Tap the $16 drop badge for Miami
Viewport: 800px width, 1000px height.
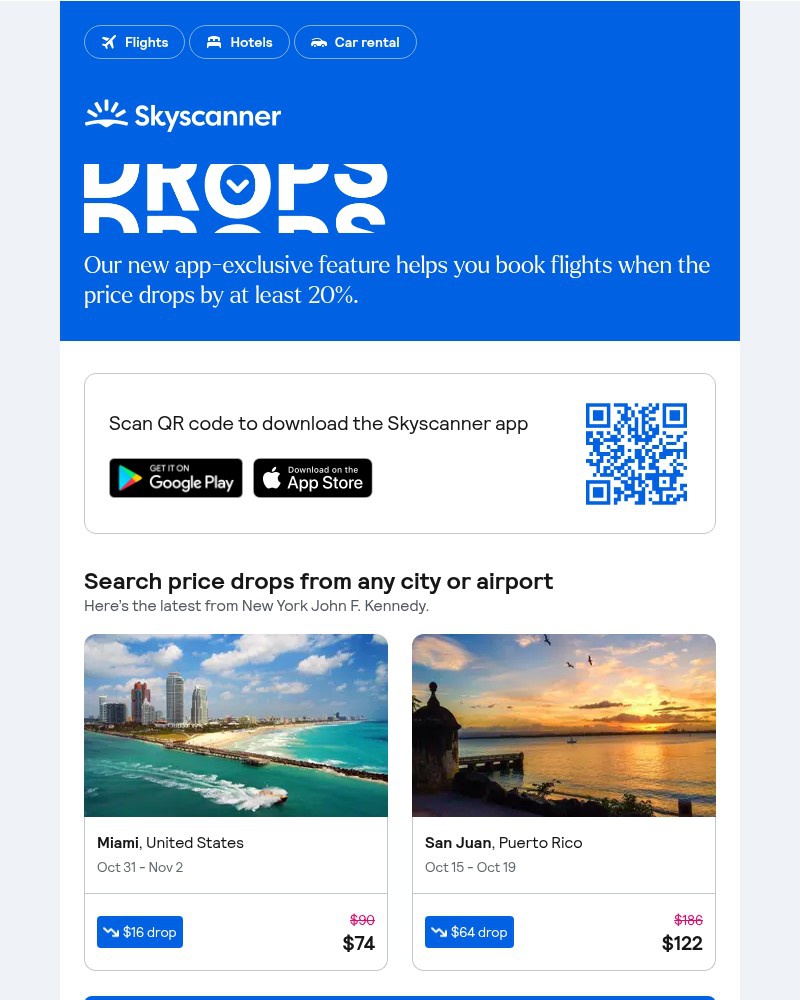[140, 932]
